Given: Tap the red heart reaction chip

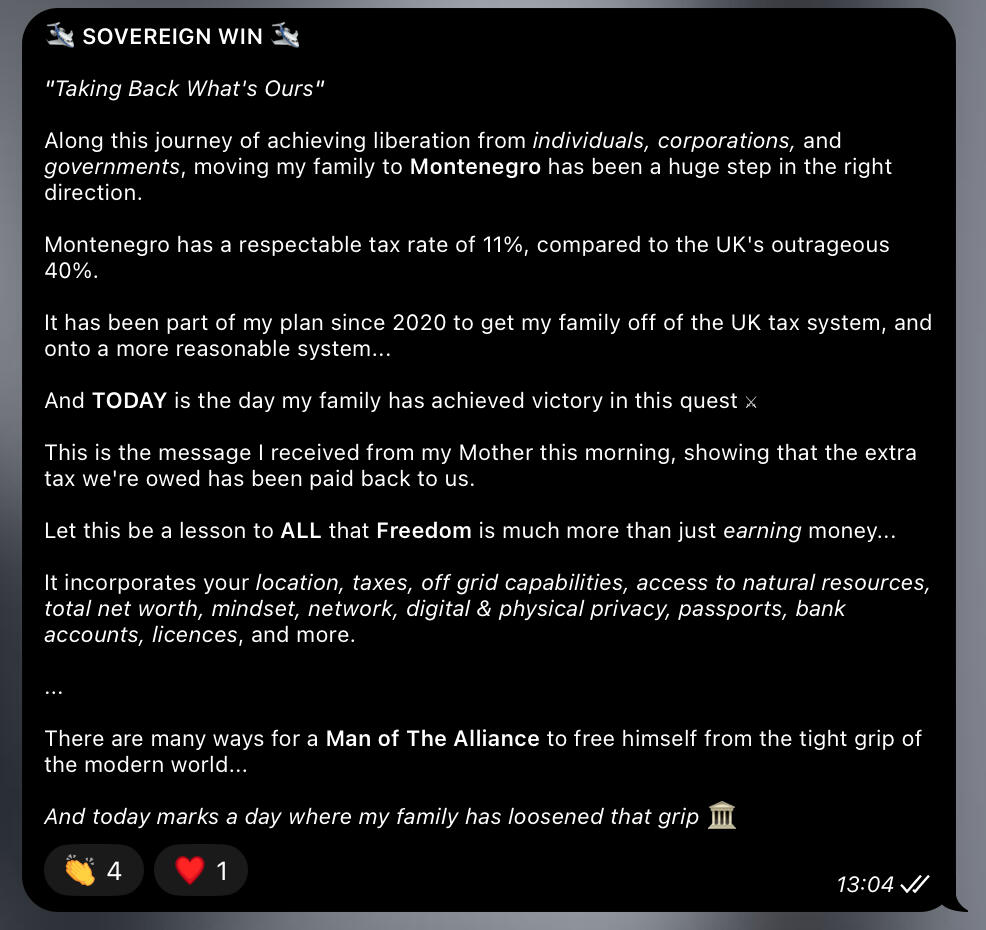Looking at the screenshot, I should coord(201,870).
